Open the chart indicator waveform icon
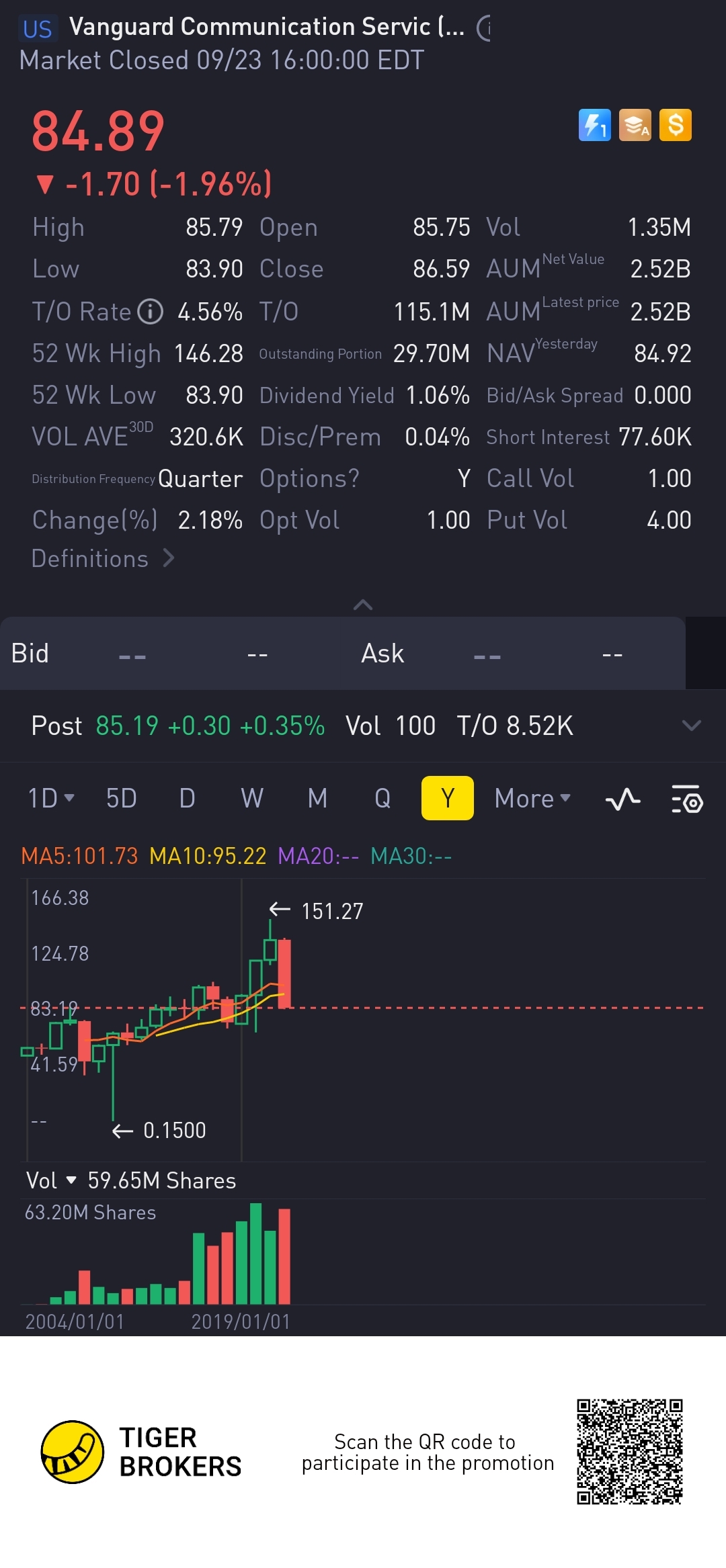Viewport: 726px width, 1568px height. point(622,799)
